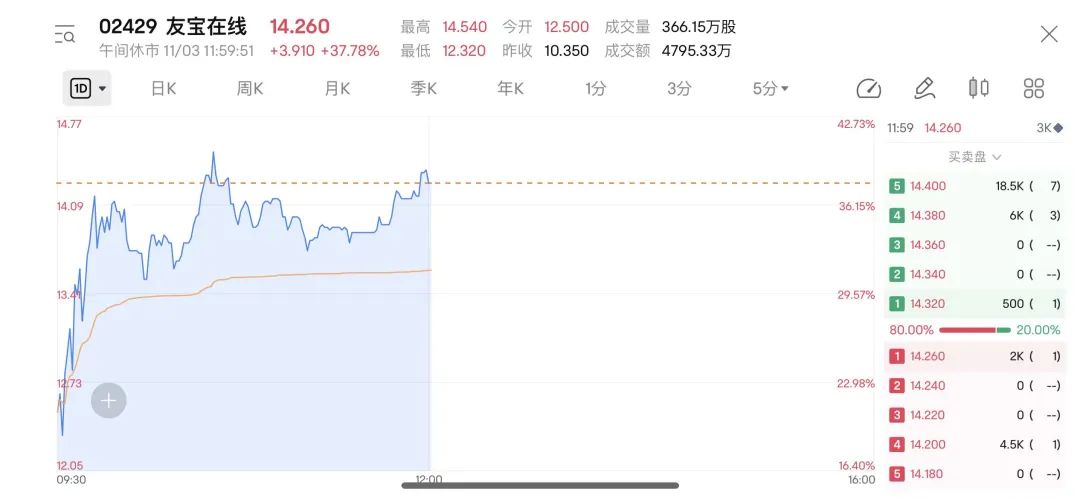The image size is (1080, 499).
Task: Switch to the 1分 chart
Action: (596, 88)
